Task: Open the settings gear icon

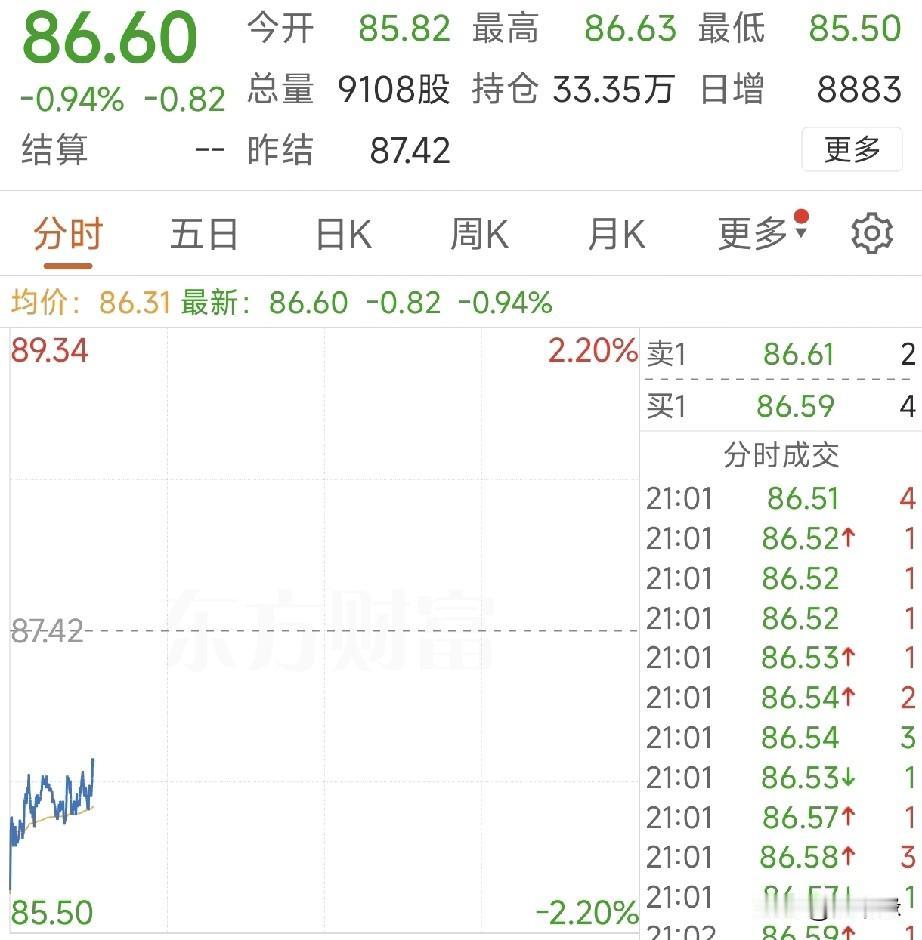Action: pos(871,233)
